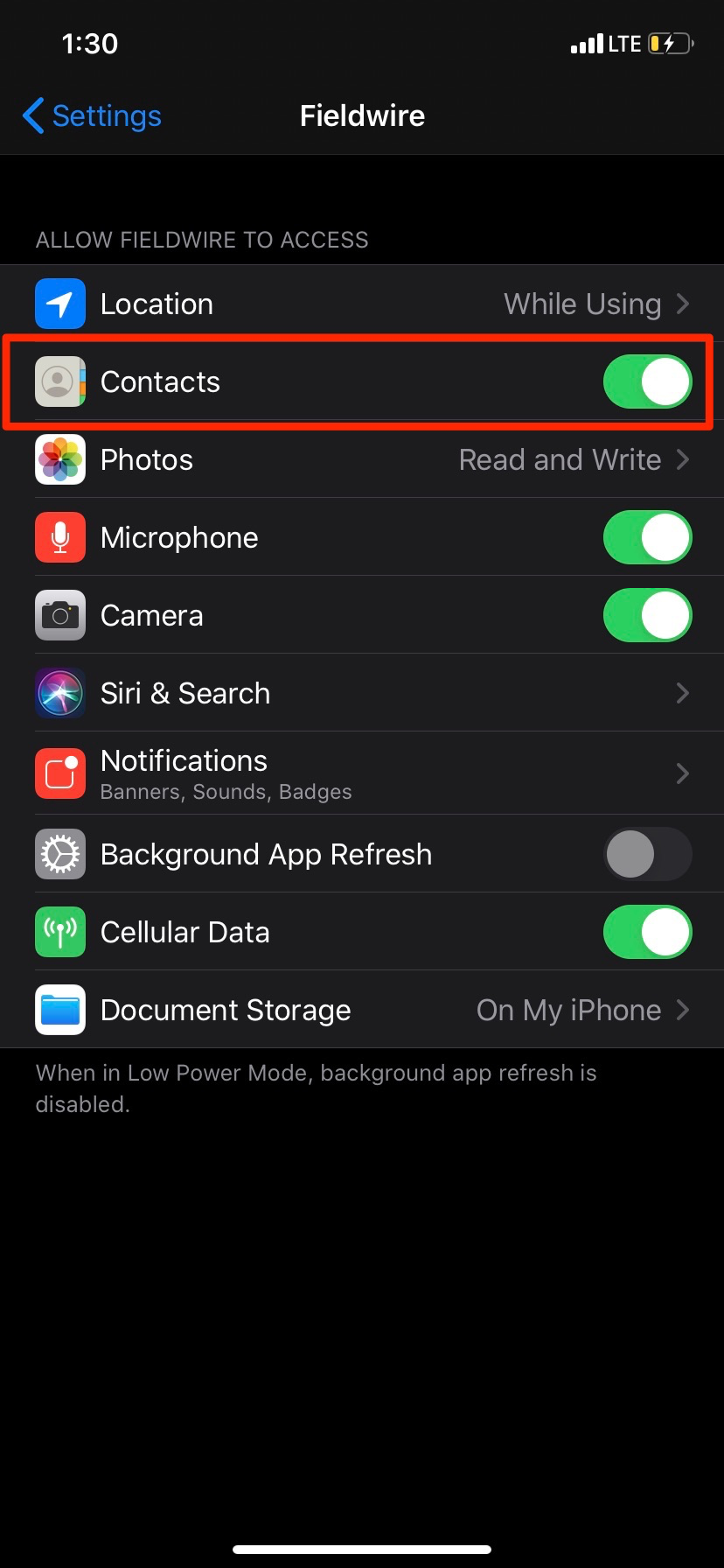Turn off Contacts access
The image size is (724, 1568).
(x=647, y=381)
